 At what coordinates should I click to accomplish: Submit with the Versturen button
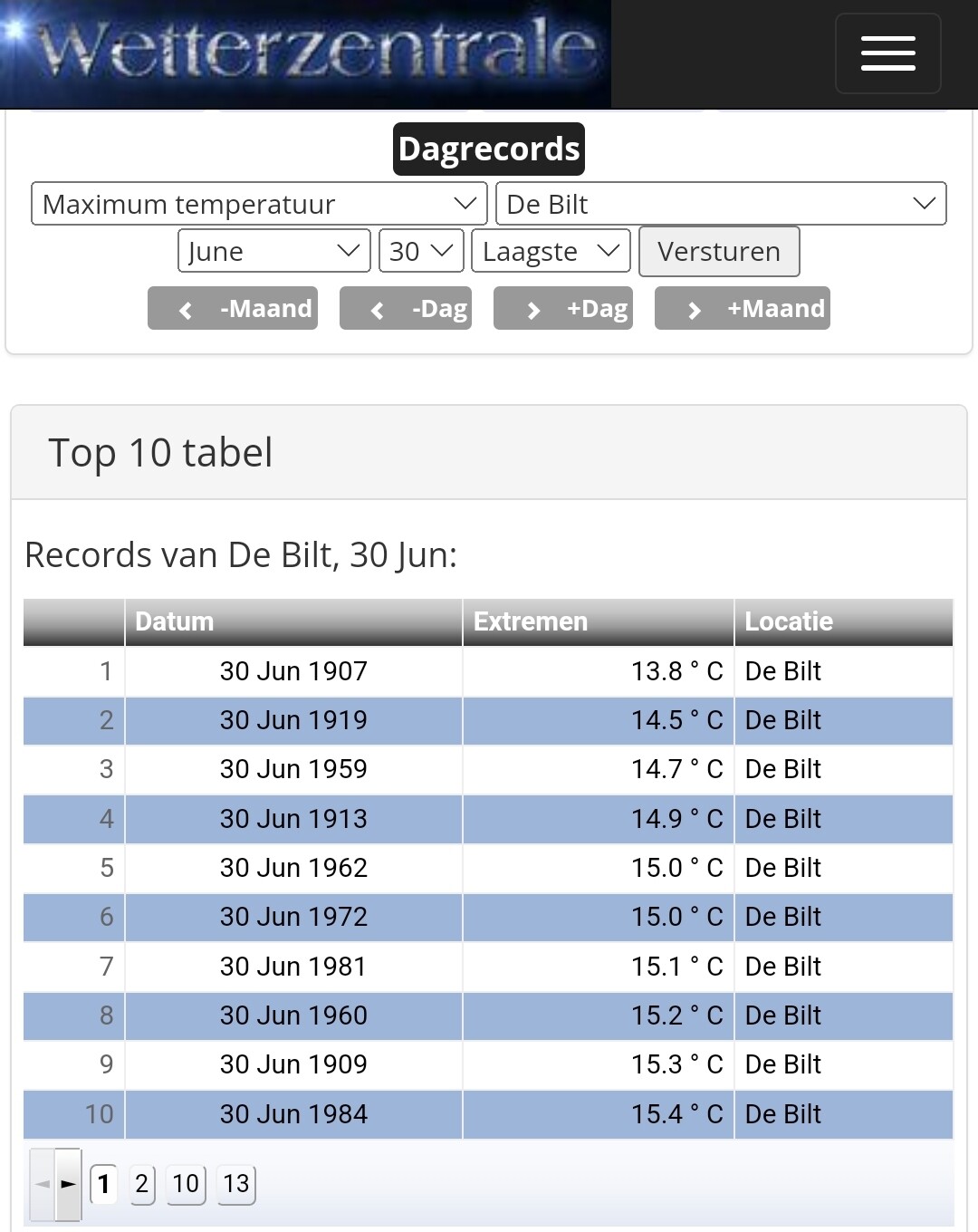tap(719, 251)
